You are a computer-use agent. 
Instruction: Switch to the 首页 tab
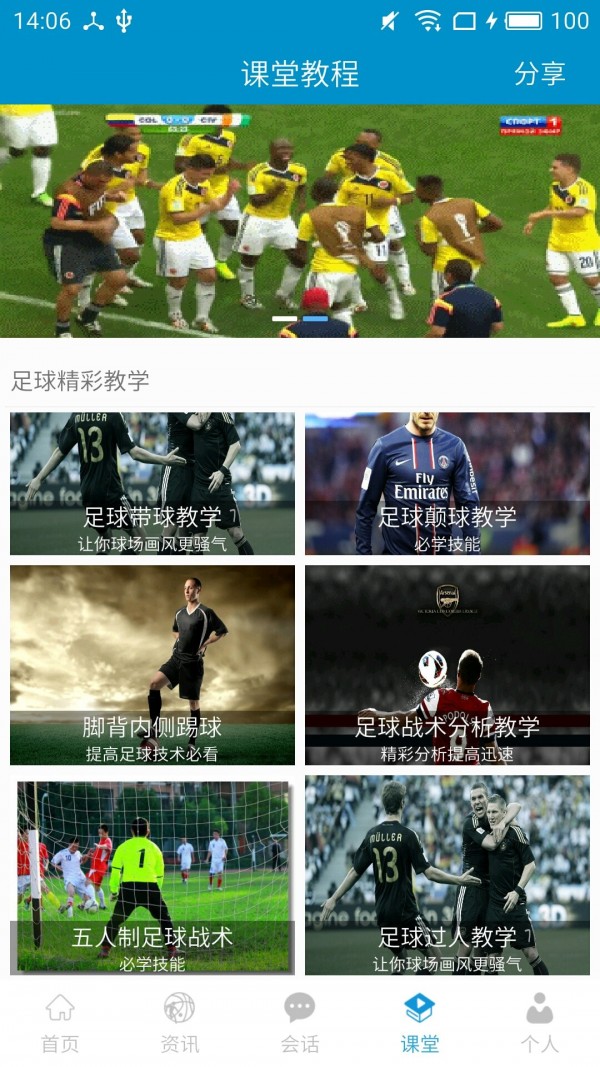(x=60, y=1023)
